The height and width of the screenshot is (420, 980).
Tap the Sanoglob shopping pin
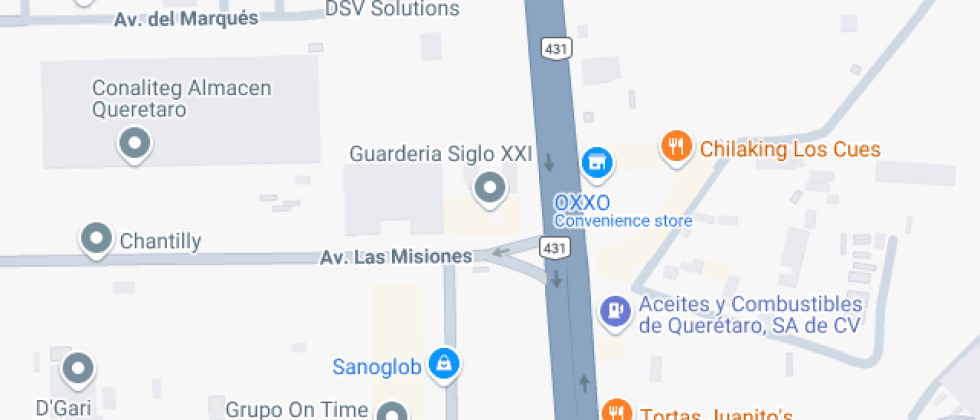(x=443, y=364)
